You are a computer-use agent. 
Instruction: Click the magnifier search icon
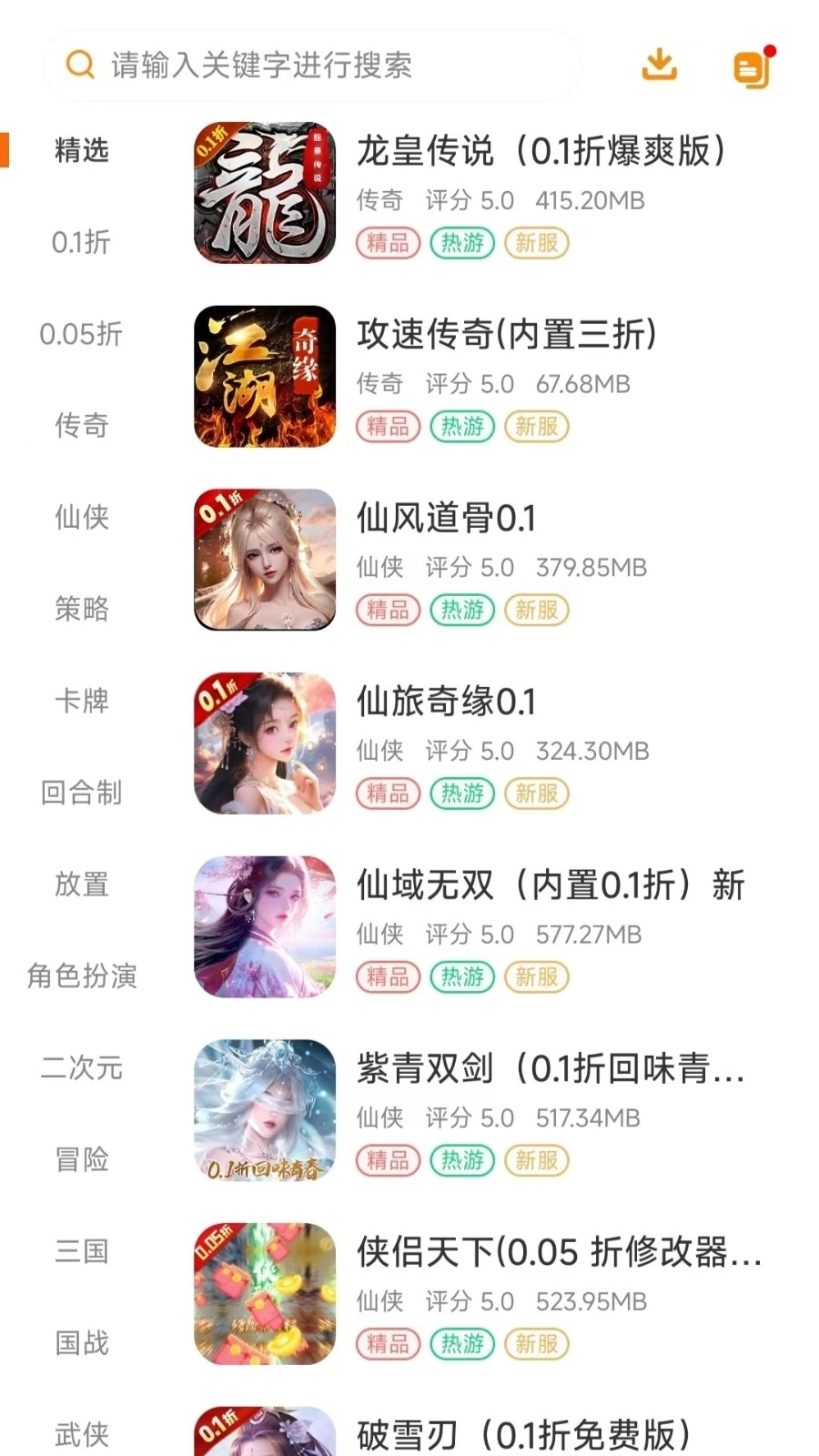tap(81, 65)
